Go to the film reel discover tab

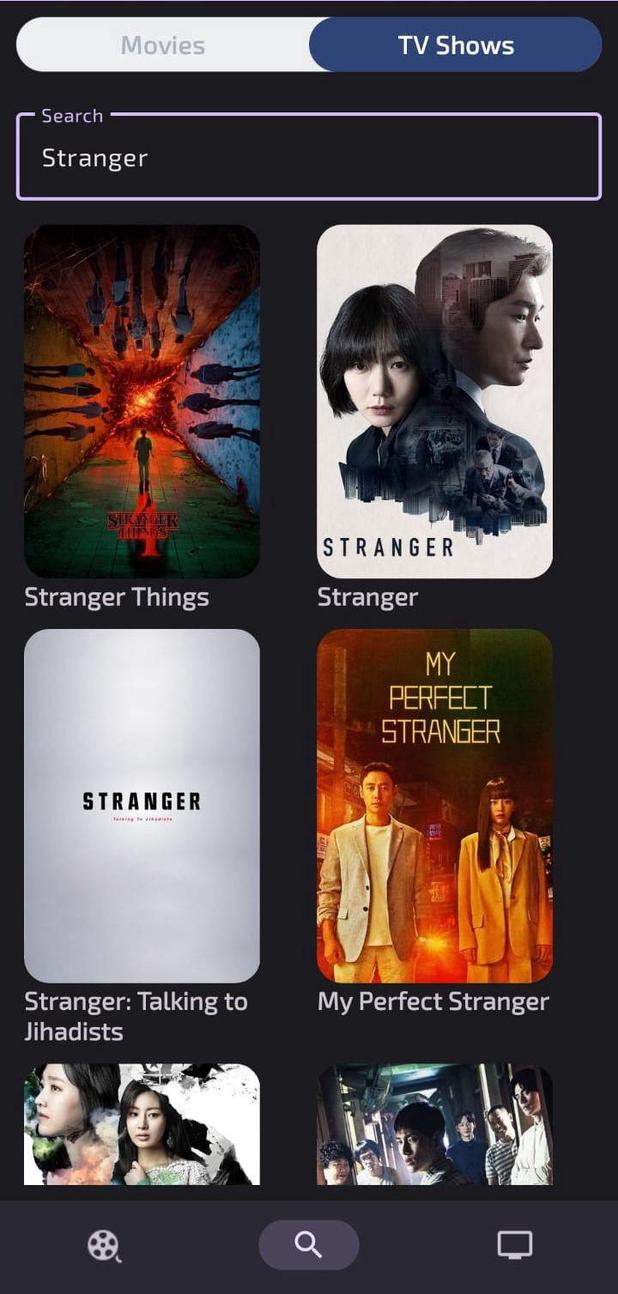tap(103, 1245)
